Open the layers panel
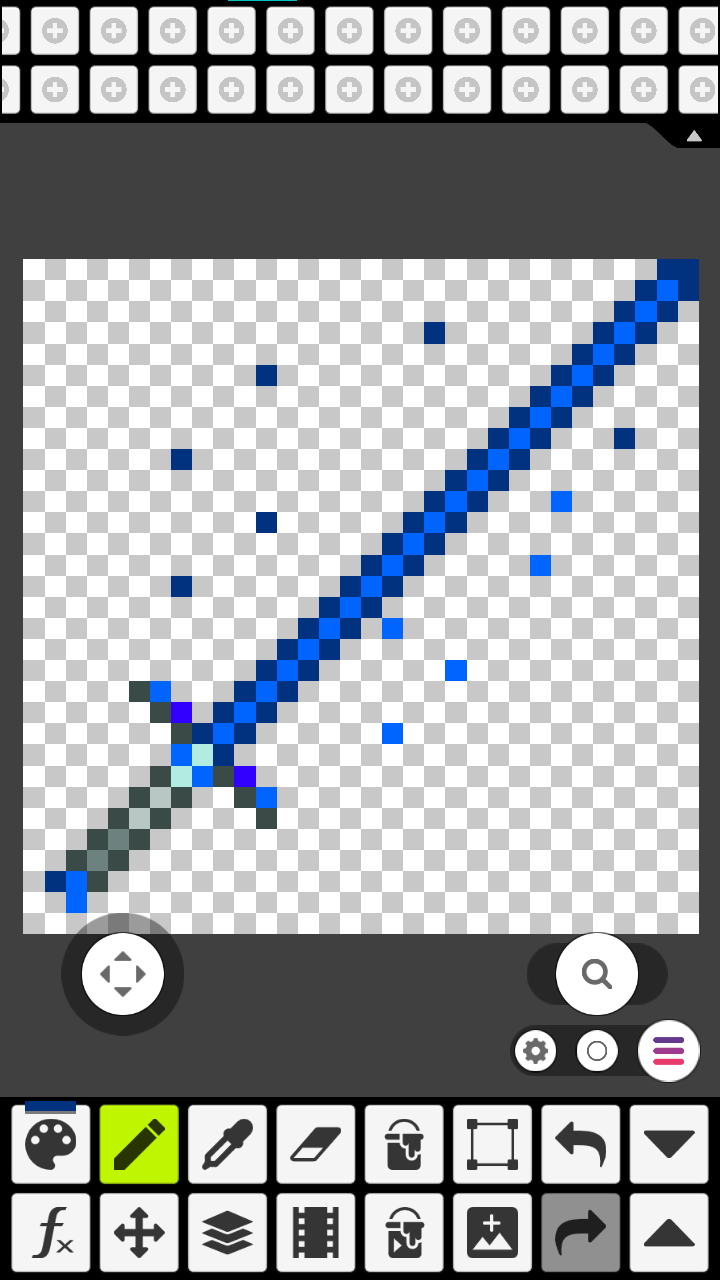The height and width of the screenshot is (1280, 720). pos(227,1233)
